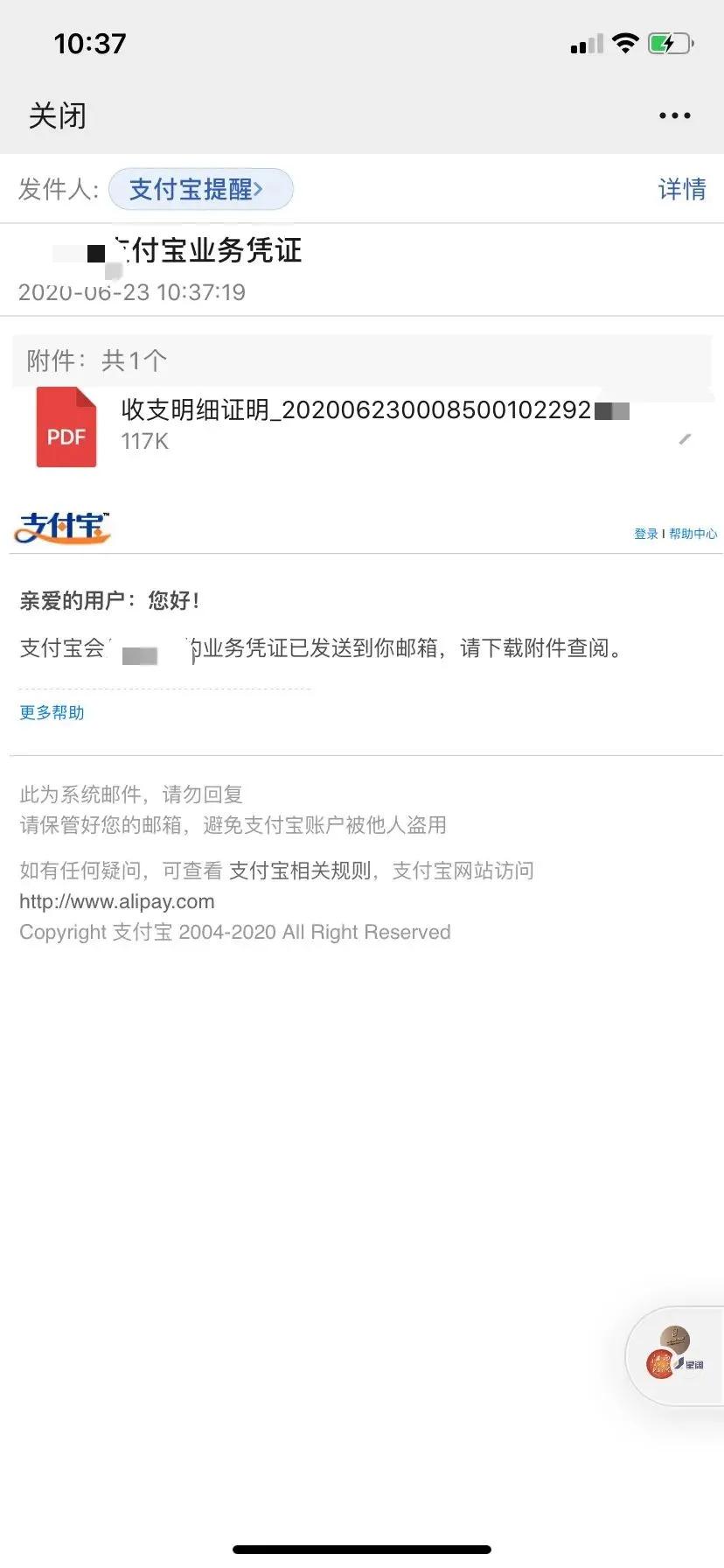Click 更多帮助 for more help
Screen dimensions: 724x1568
tap(51, 712)
